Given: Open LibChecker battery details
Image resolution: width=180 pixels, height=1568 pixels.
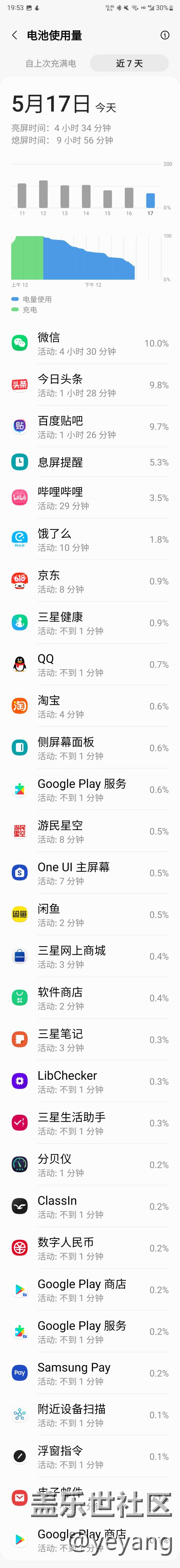Looking at the screenshot, I should [x=90, y=1082].
